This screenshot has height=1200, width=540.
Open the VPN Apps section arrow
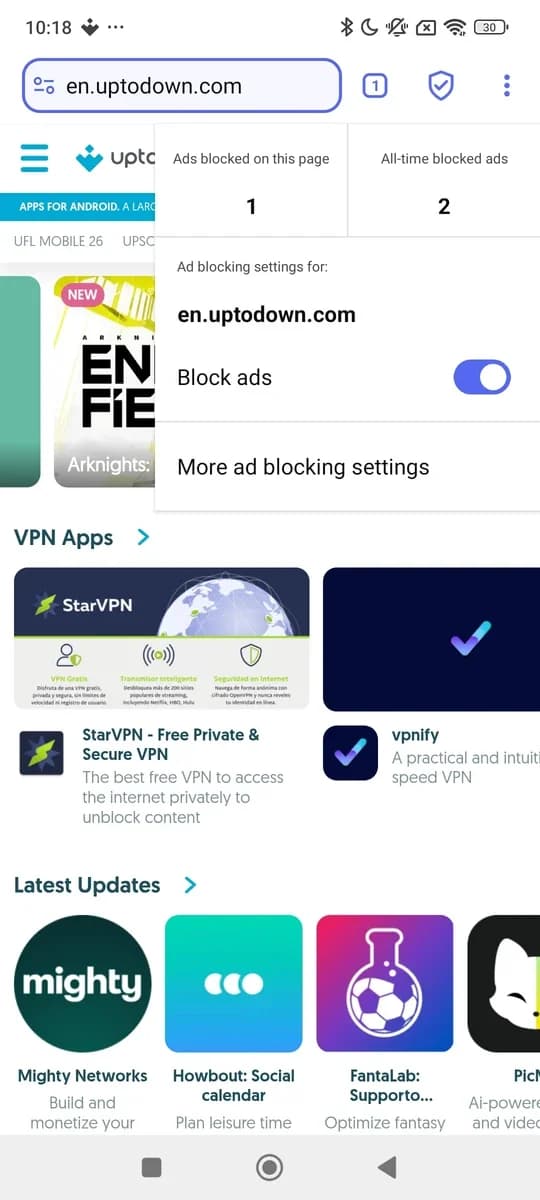pyautogui.click(x=143, y=538)
